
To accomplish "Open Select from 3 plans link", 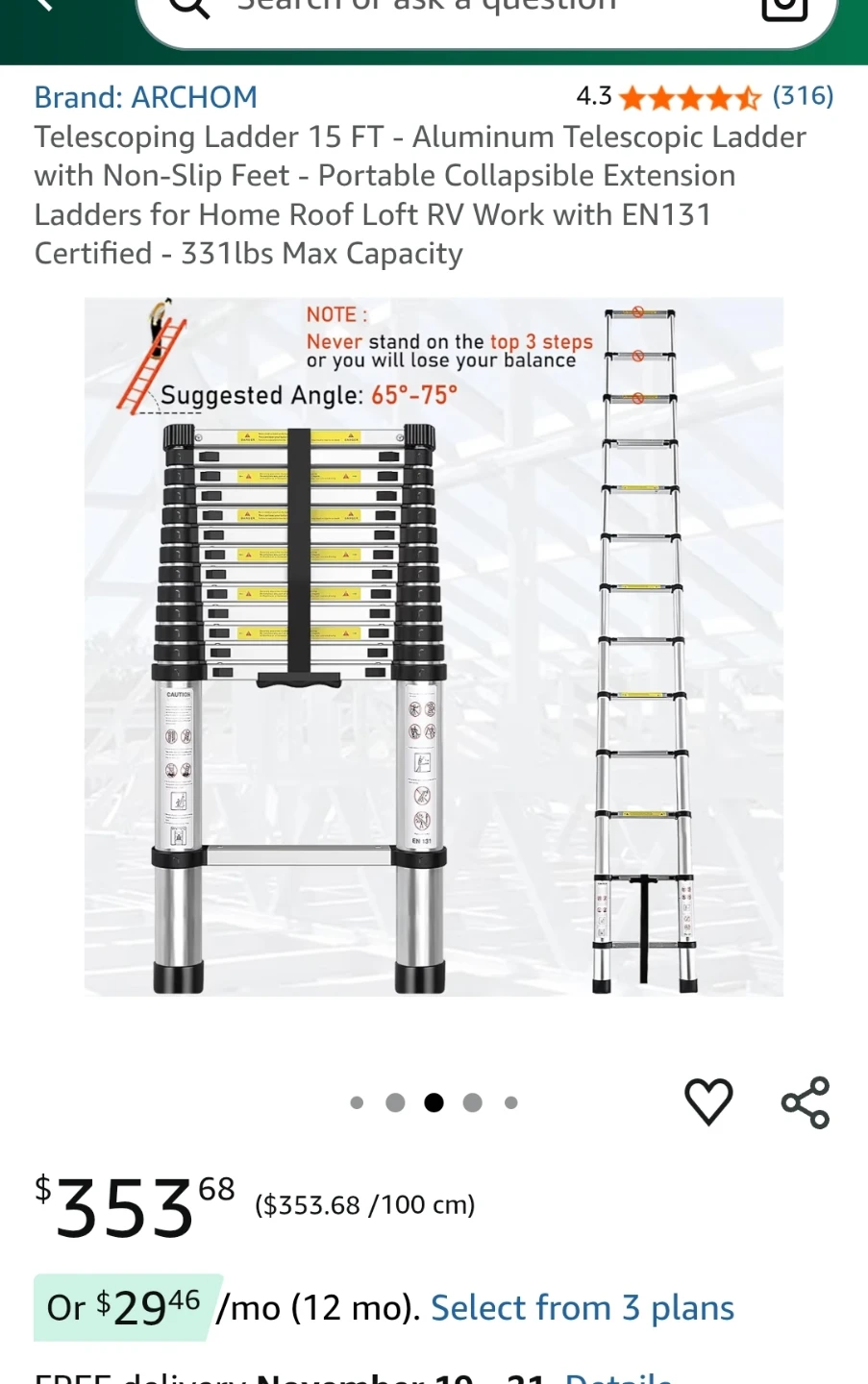I will pos(583,1308).
